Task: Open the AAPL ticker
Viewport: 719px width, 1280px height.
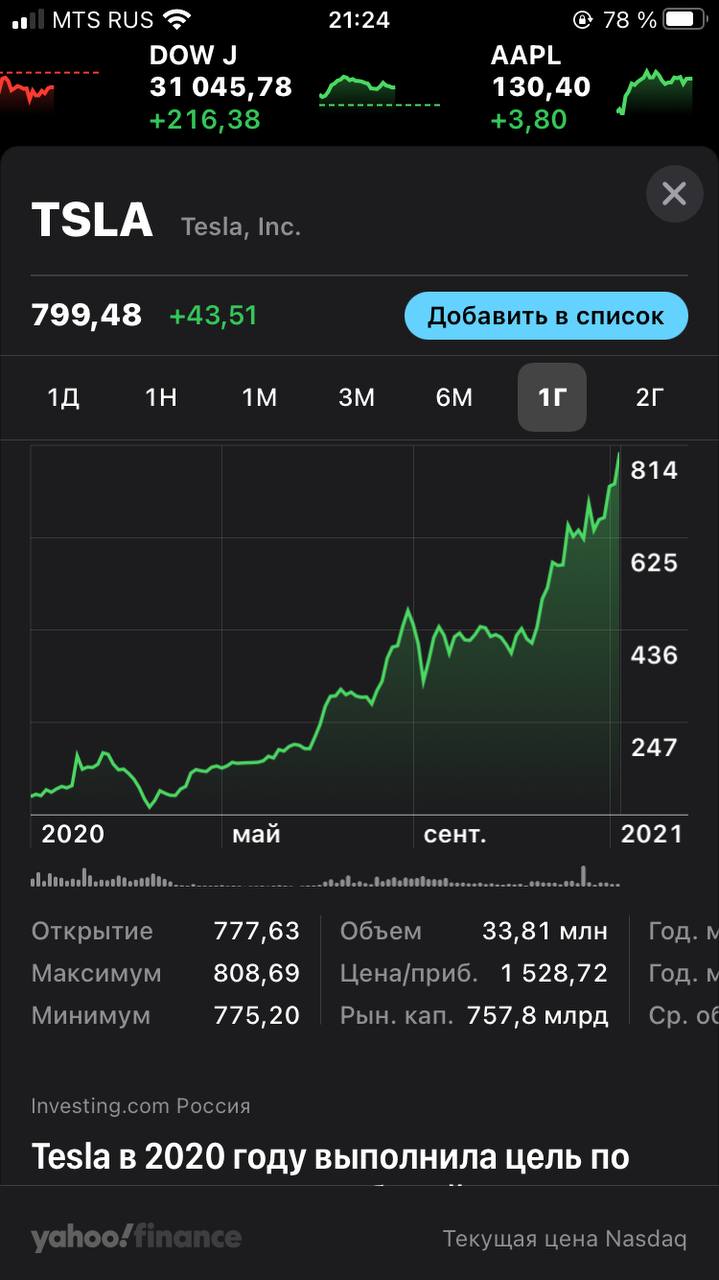Action: [x=592, y=88]
